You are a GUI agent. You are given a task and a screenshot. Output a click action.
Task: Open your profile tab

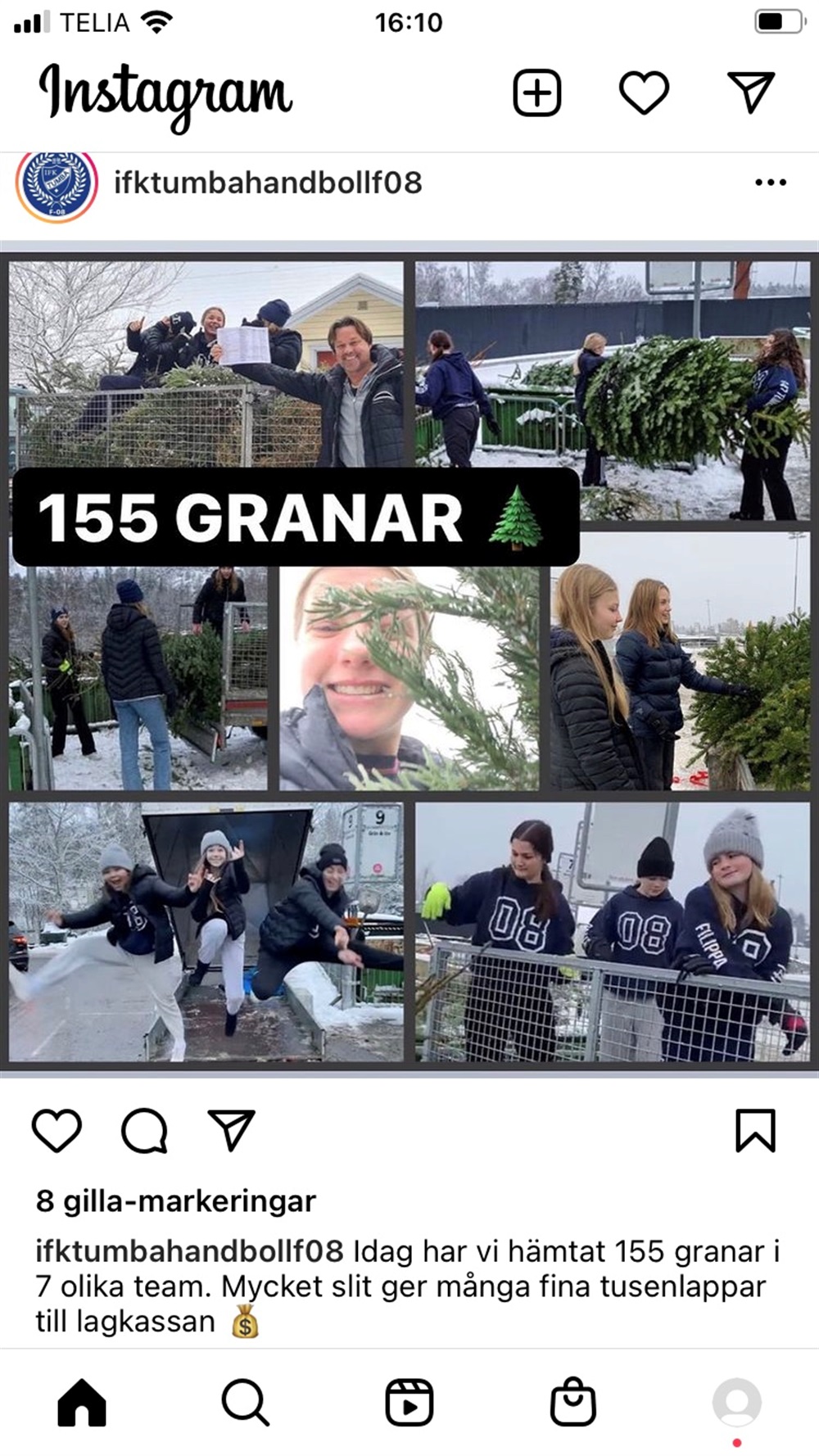point(736,1403)
